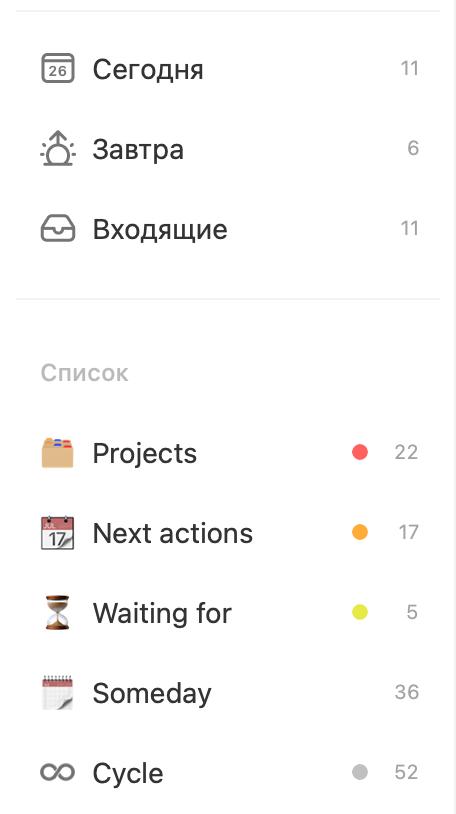Open the Завтра (Tomorrow) list
This screenshot has width=456, height=814.
(229, 149)
